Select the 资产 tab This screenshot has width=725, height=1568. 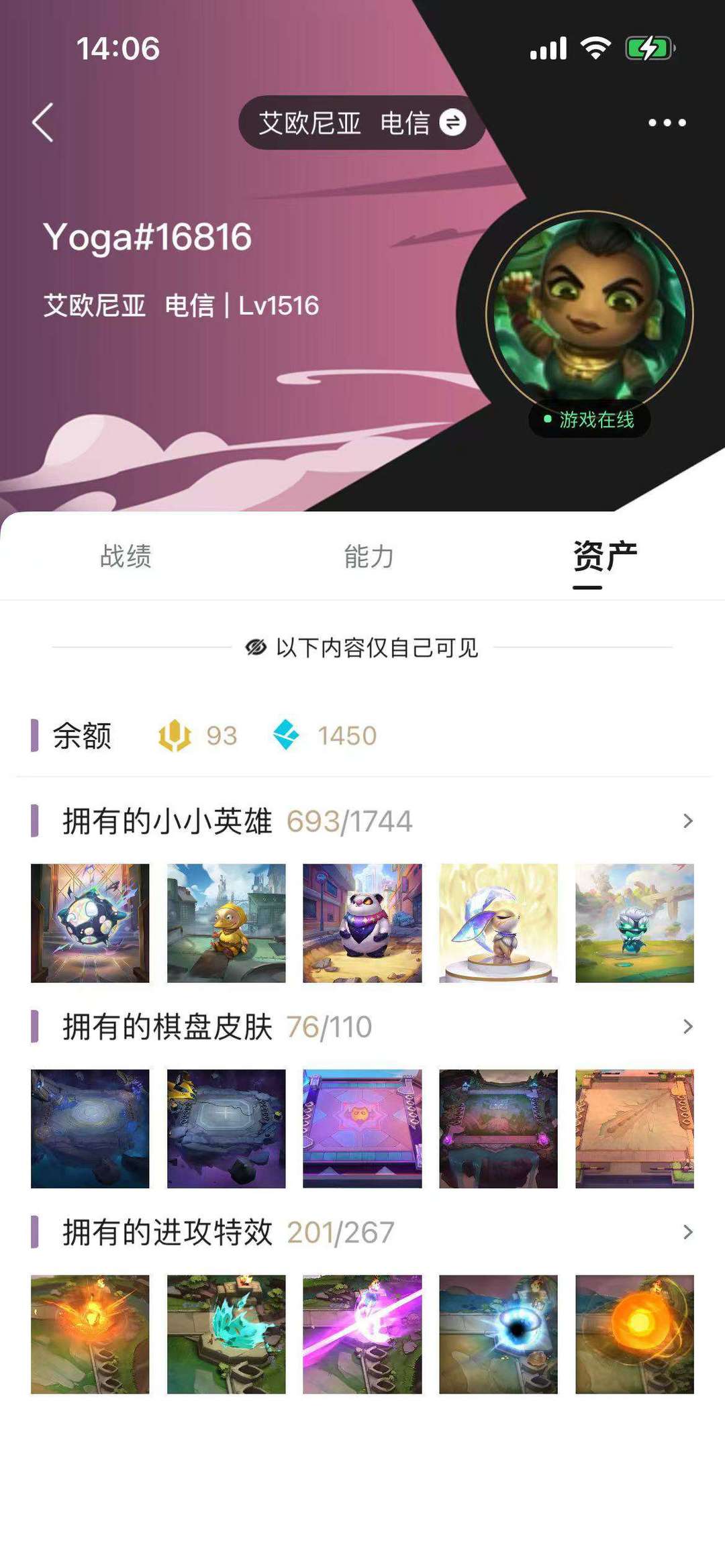pos(605,556)
